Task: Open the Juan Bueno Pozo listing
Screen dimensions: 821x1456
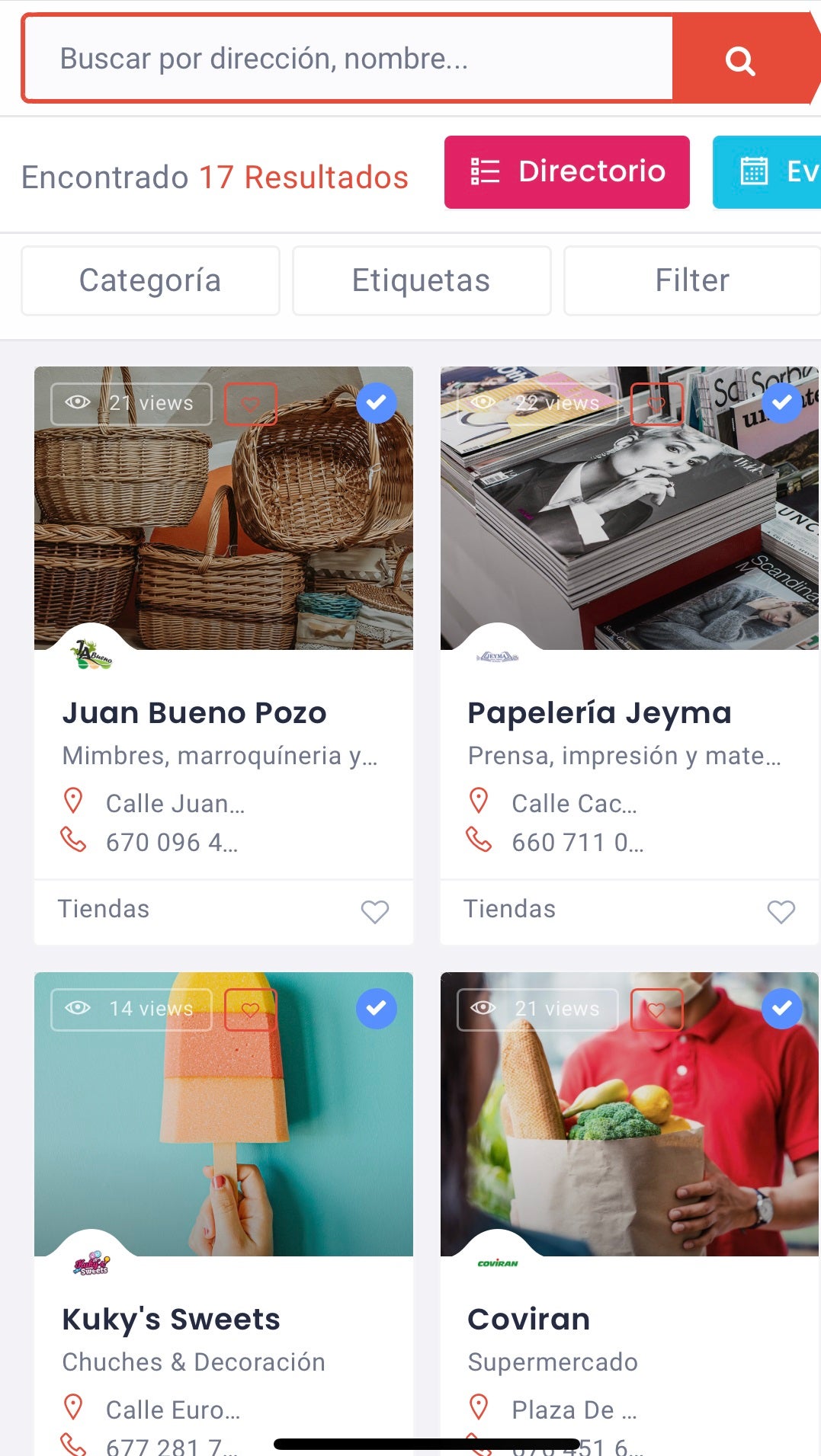Action: click(194, 713)
